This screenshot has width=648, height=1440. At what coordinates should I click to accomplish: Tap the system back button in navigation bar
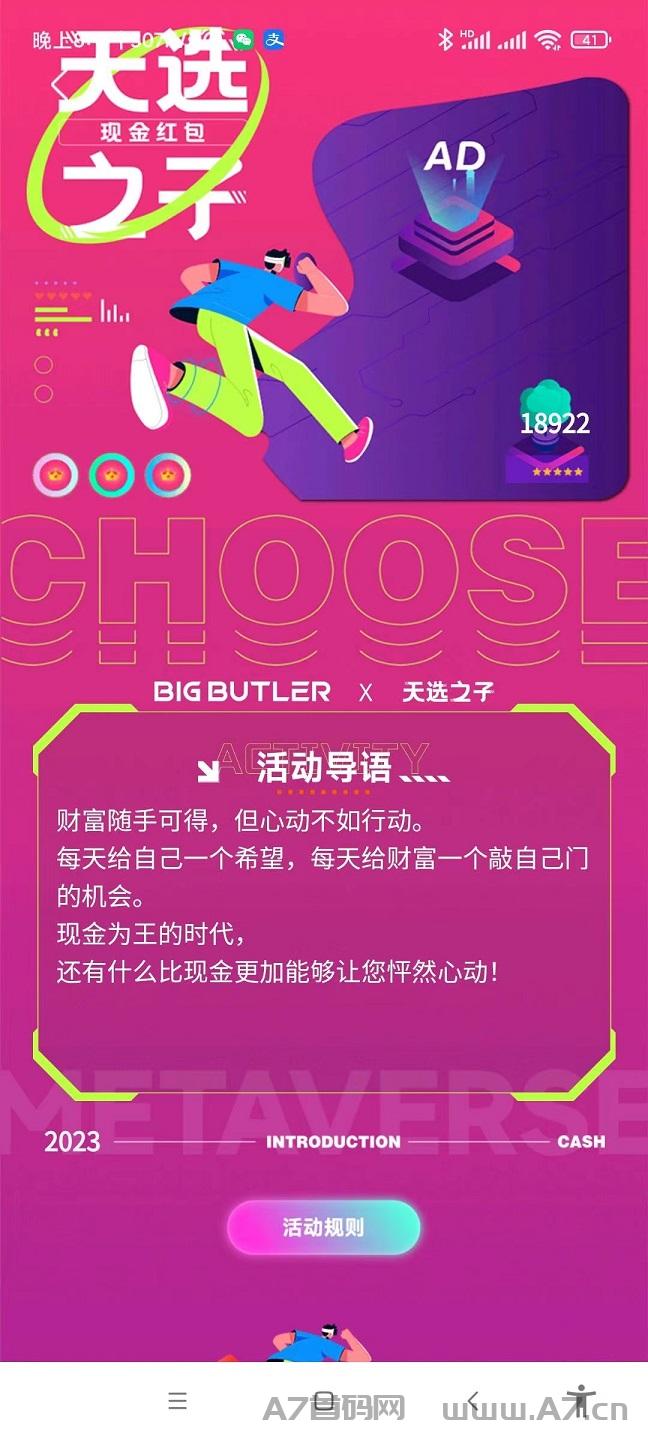473,1400
